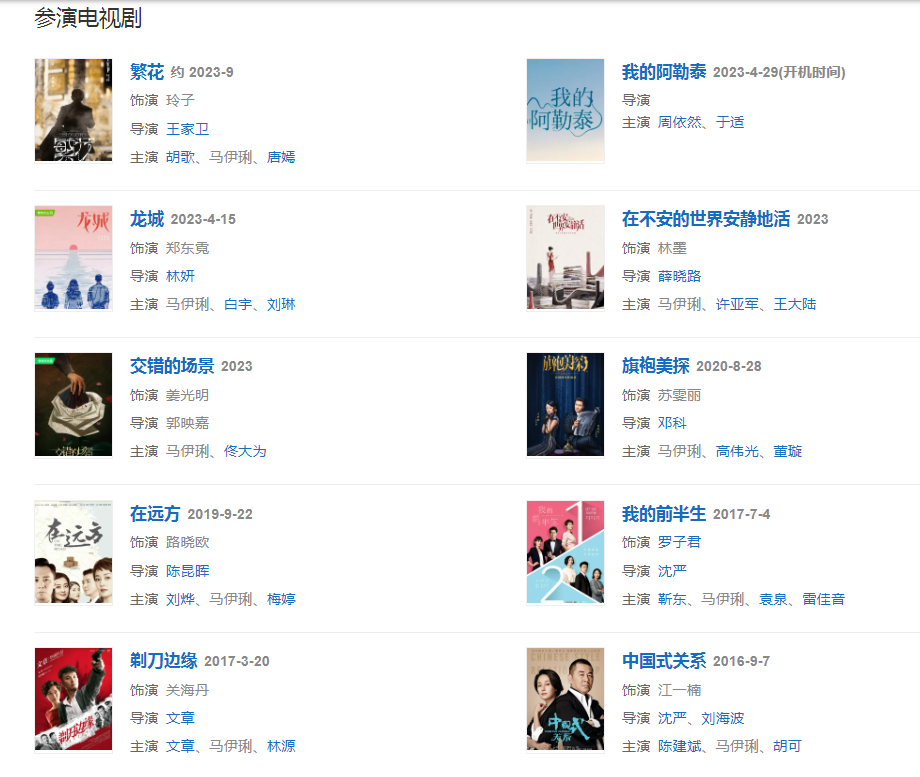920x777 pixels.
Task: Open director 薛晓路's page
Action: point(679,276)
